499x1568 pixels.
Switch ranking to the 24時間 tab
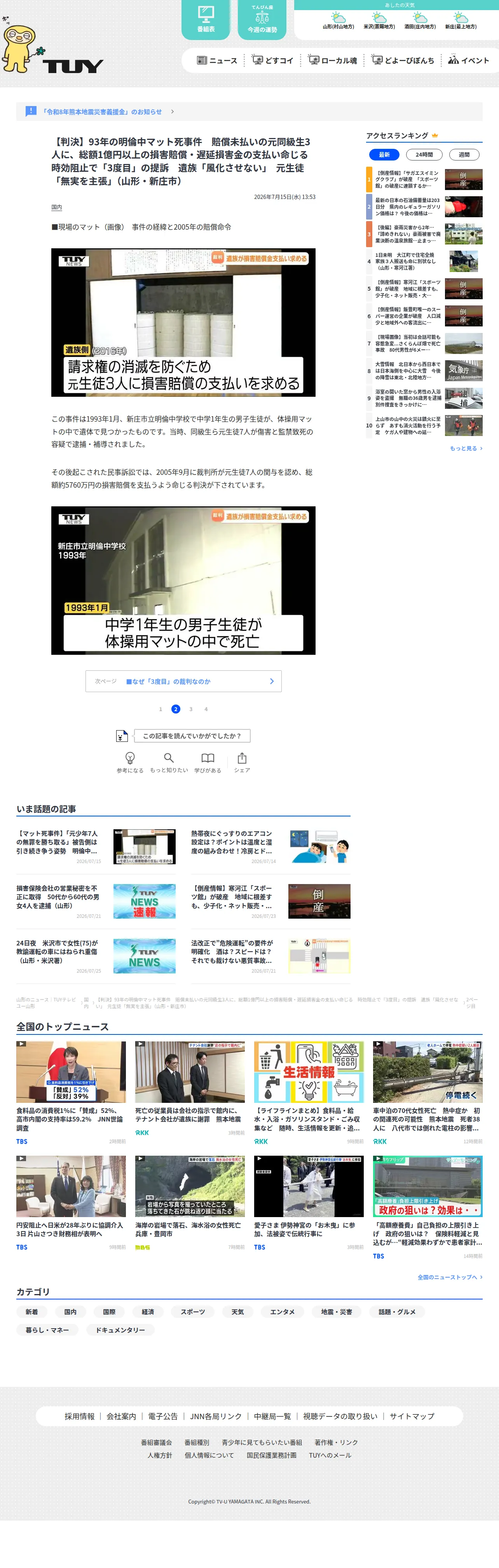(424, 155)
